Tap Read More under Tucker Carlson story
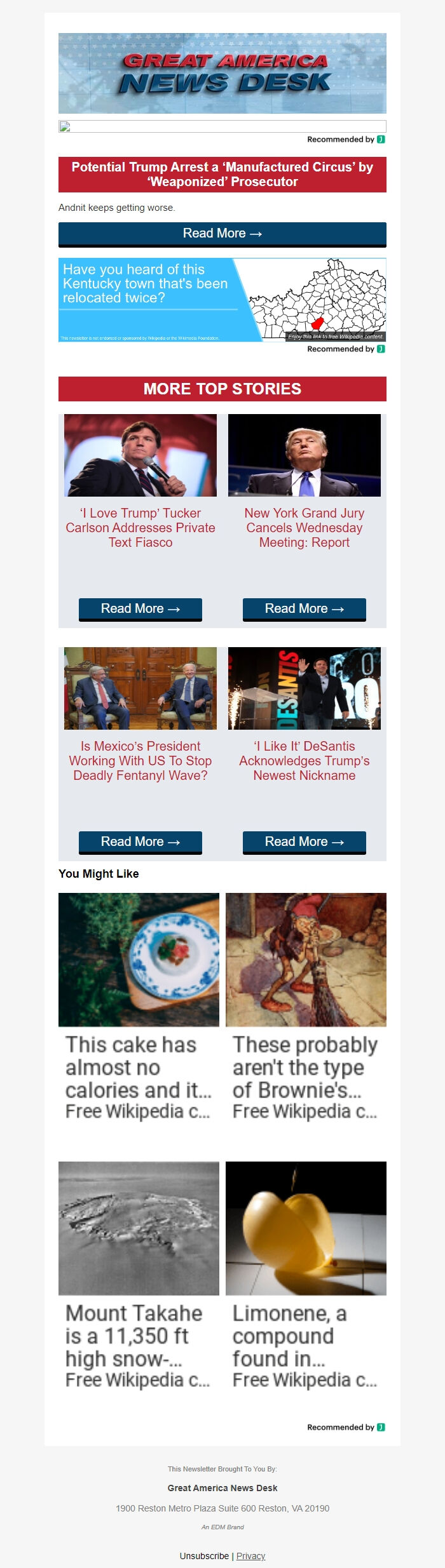Screen dimensions: 445x1568 pos(140,608)
